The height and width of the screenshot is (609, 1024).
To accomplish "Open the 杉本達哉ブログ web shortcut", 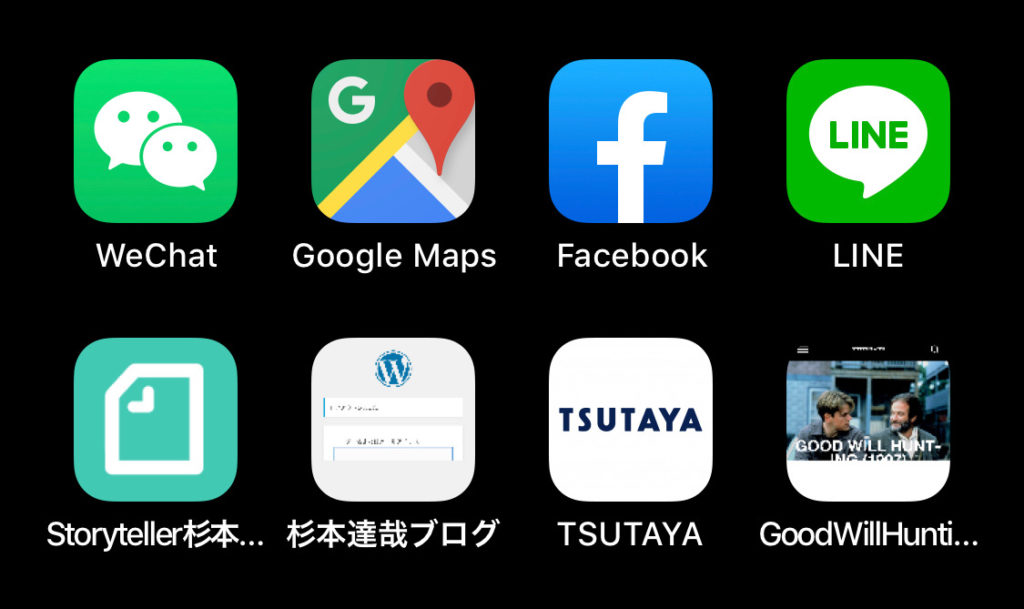I will point(393,419).
